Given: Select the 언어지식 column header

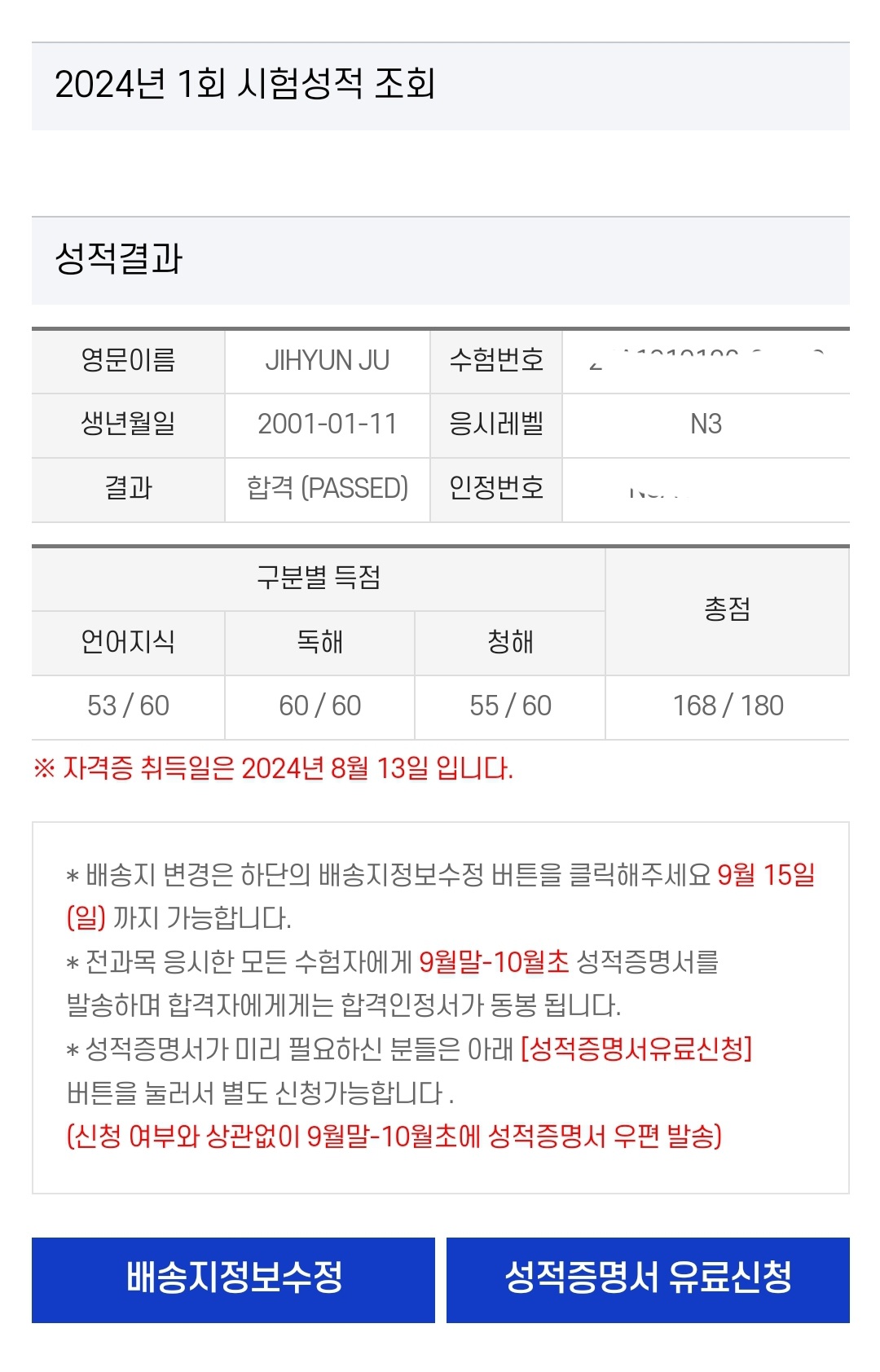Looking at the screenshot, I should coord(126,641).
